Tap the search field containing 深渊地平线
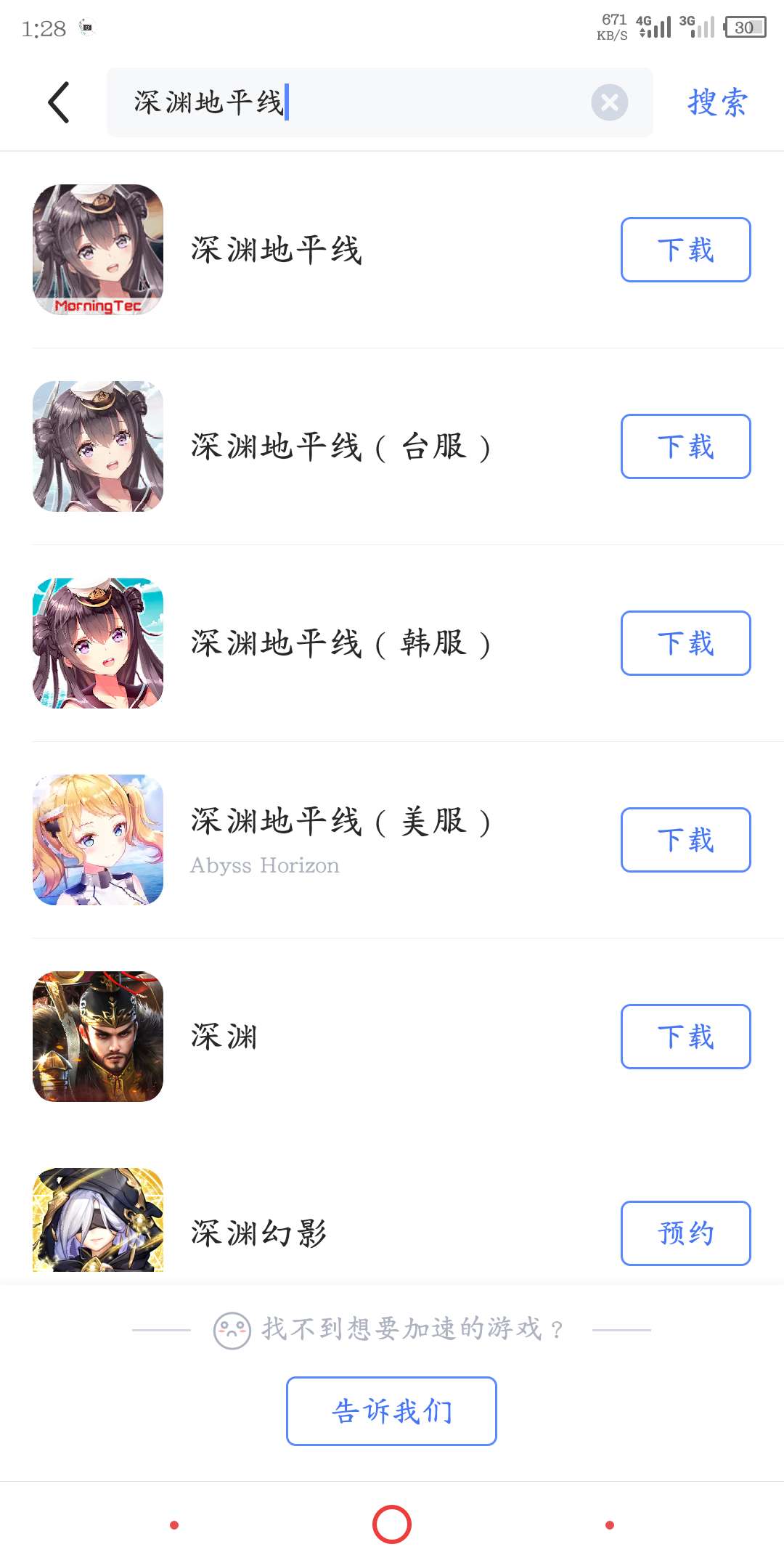This screenshot has width=784, height=1568. coord(348,102)
